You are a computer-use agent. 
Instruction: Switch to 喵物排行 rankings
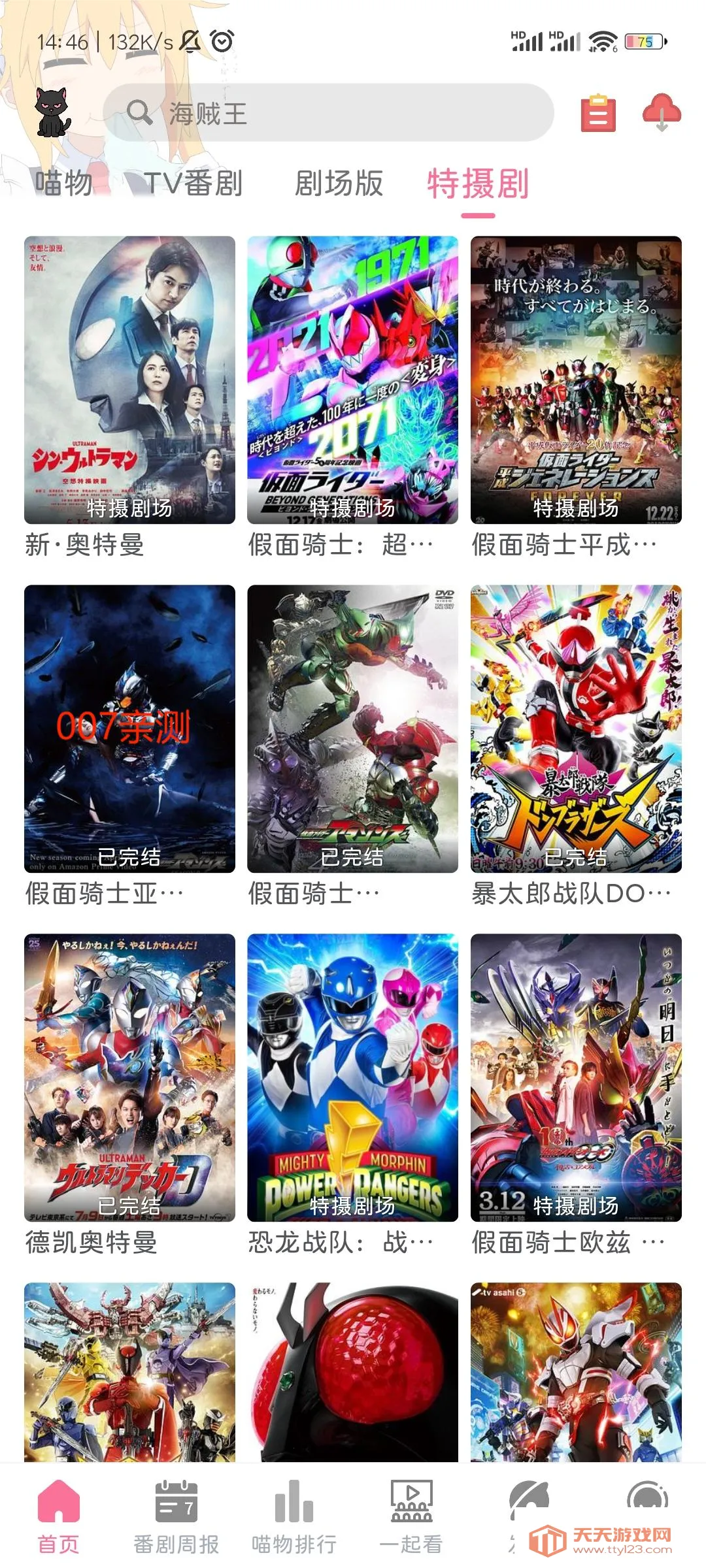point(294,1517)
